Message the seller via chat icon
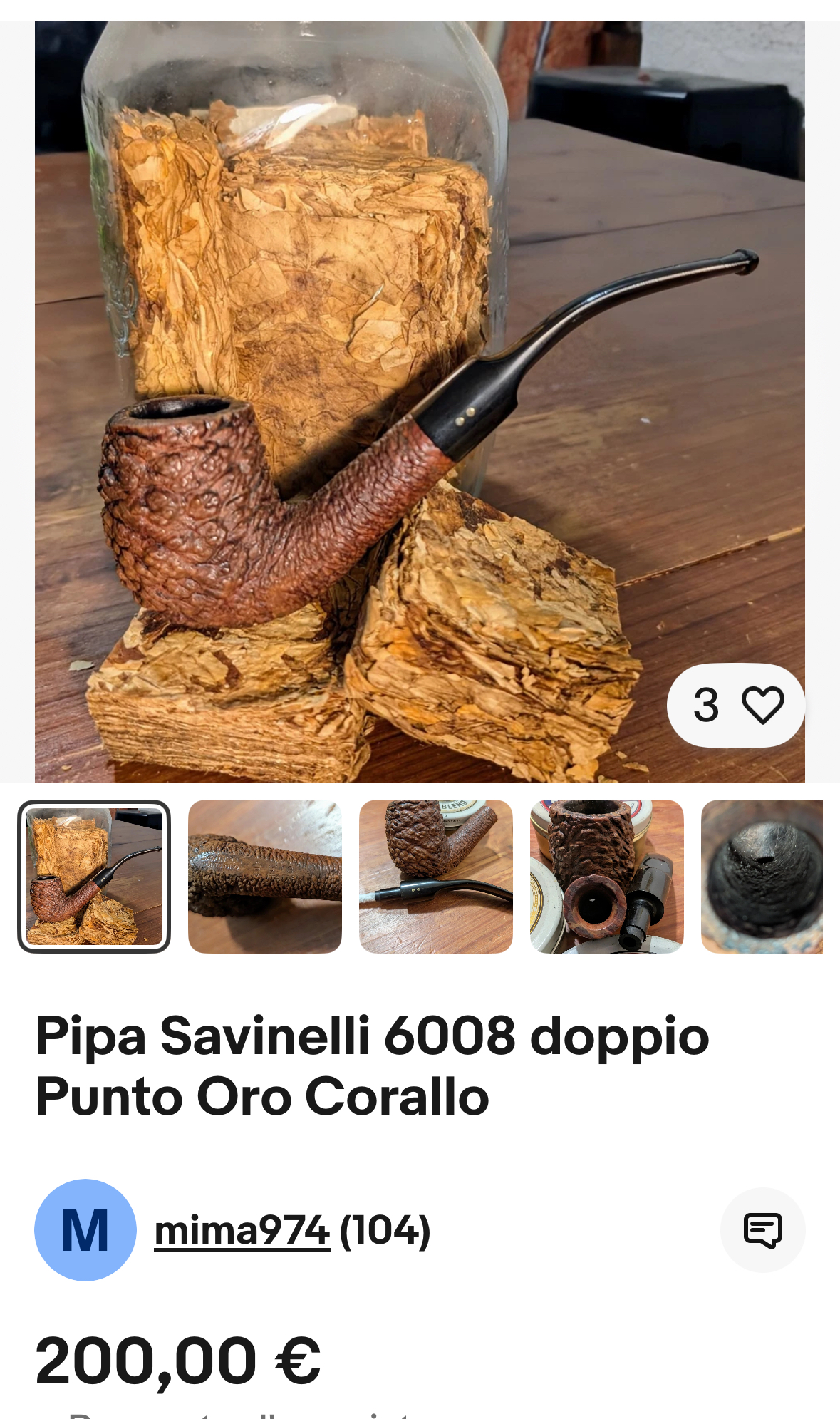 pos(762,1229)
